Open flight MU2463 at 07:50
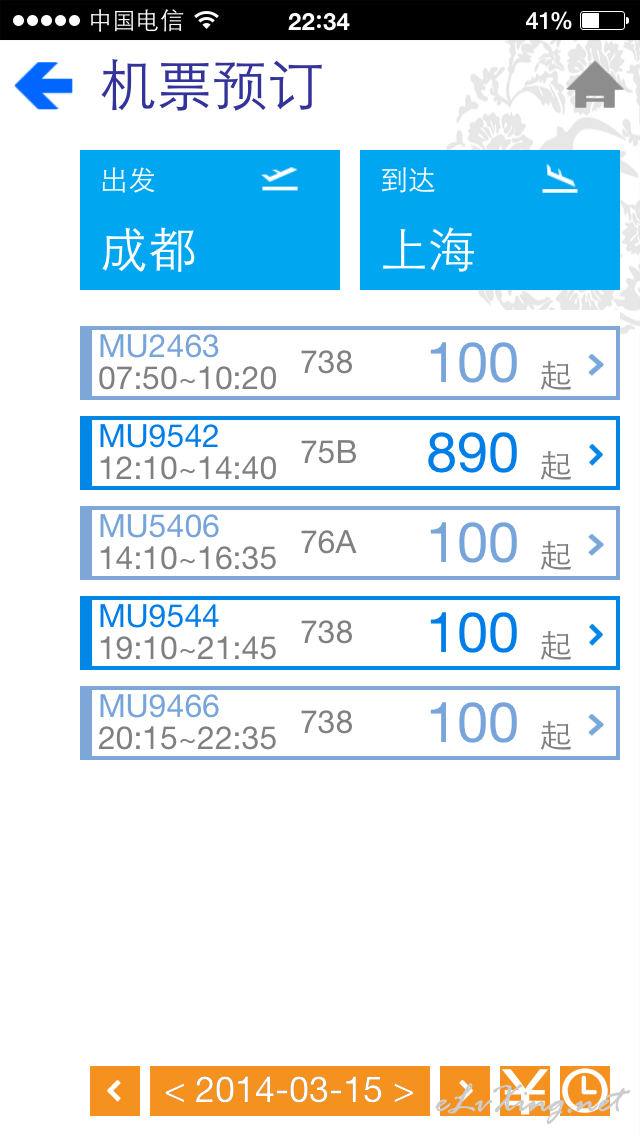 (x=349, y=363)
